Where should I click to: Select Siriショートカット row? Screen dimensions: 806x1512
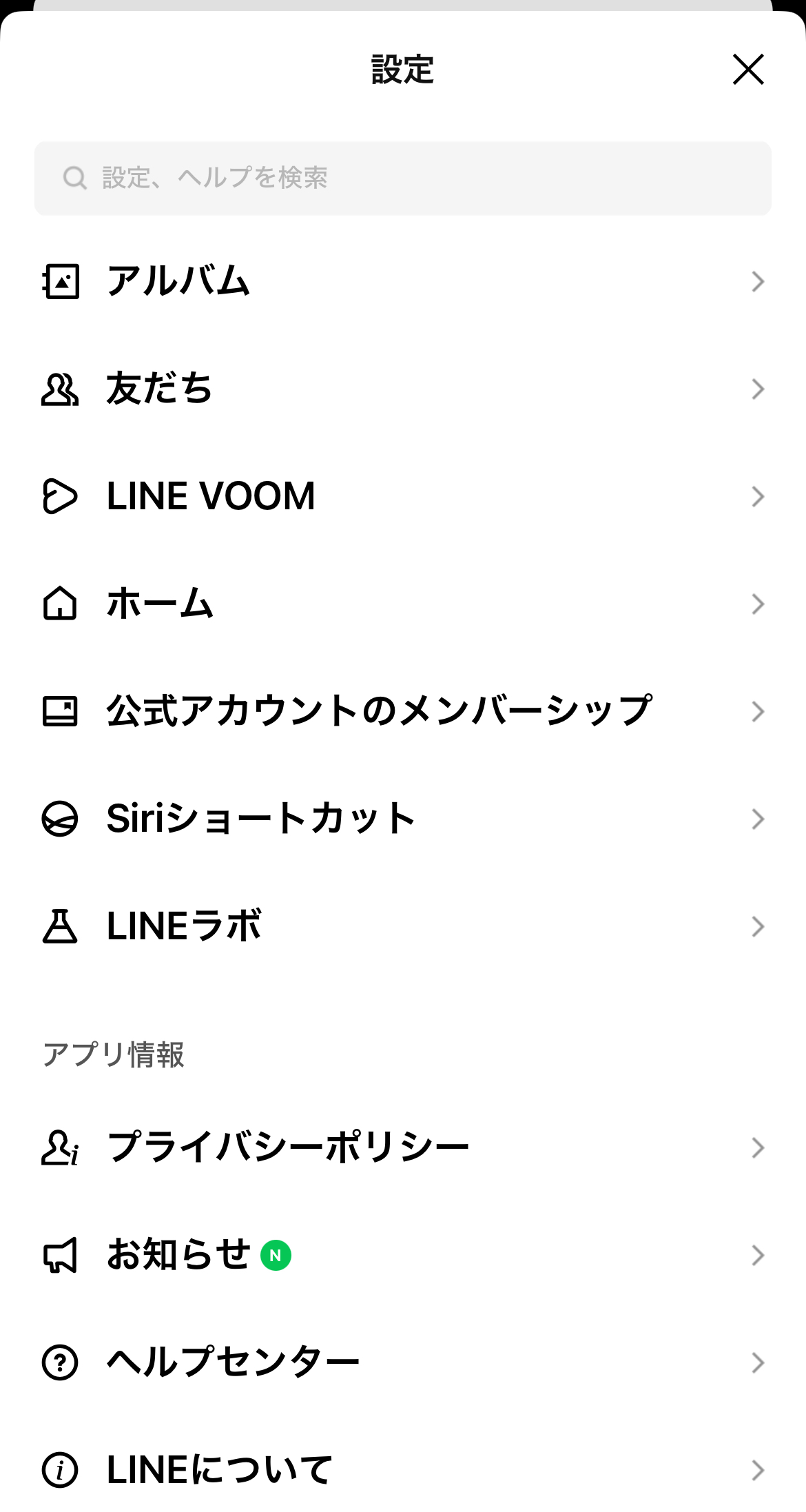pyautogui.click(x=402, y=819)
